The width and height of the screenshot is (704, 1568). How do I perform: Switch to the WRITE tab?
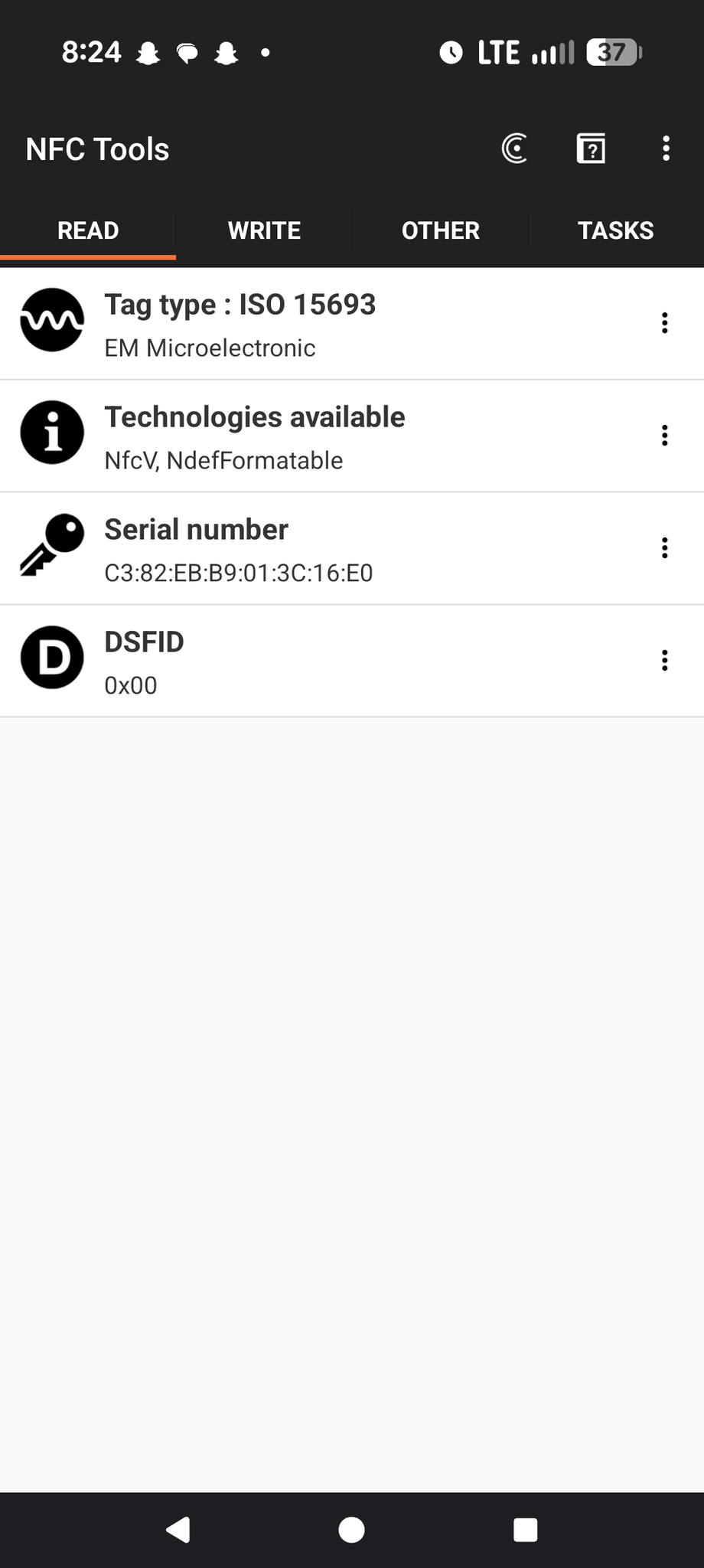pyautogui.click(x=264, y=230)
